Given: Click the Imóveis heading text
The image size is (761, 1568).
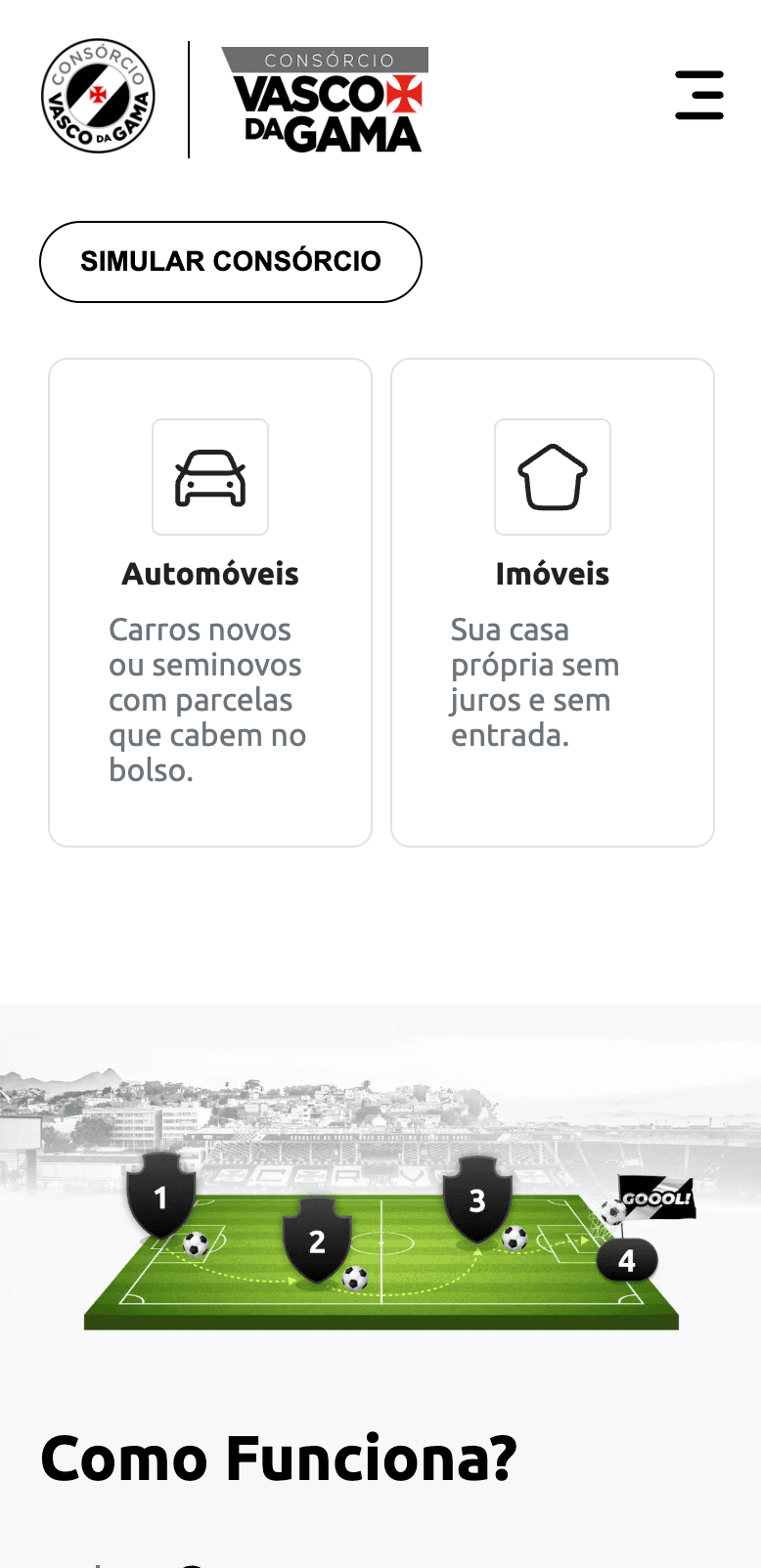Looking at the screenshot, I should (553, 574).
